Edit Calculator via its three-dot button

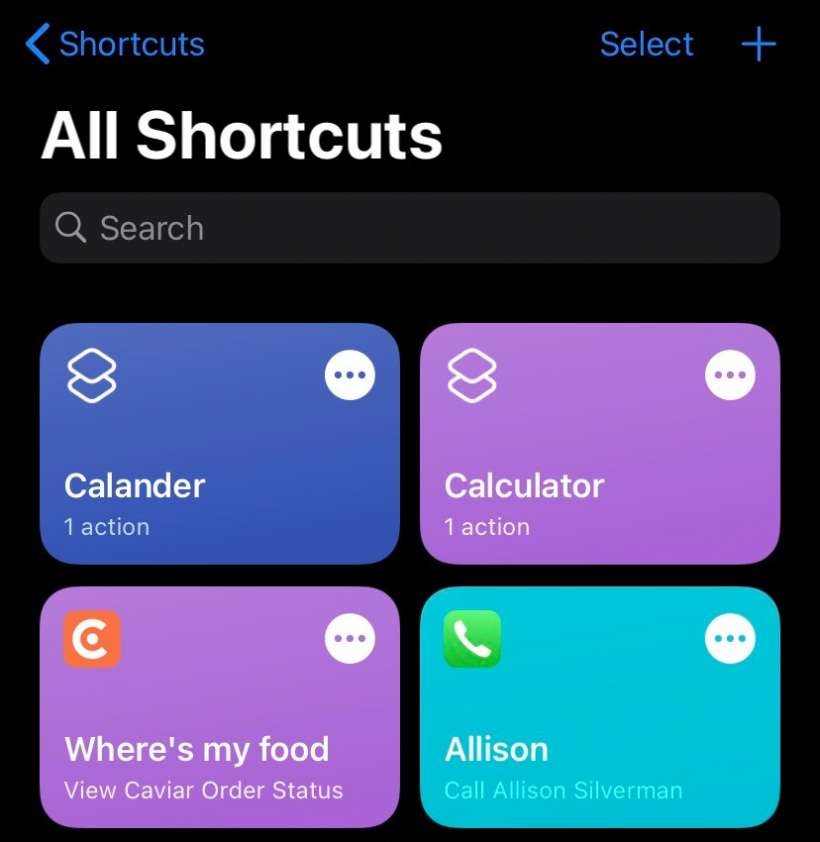730,376
